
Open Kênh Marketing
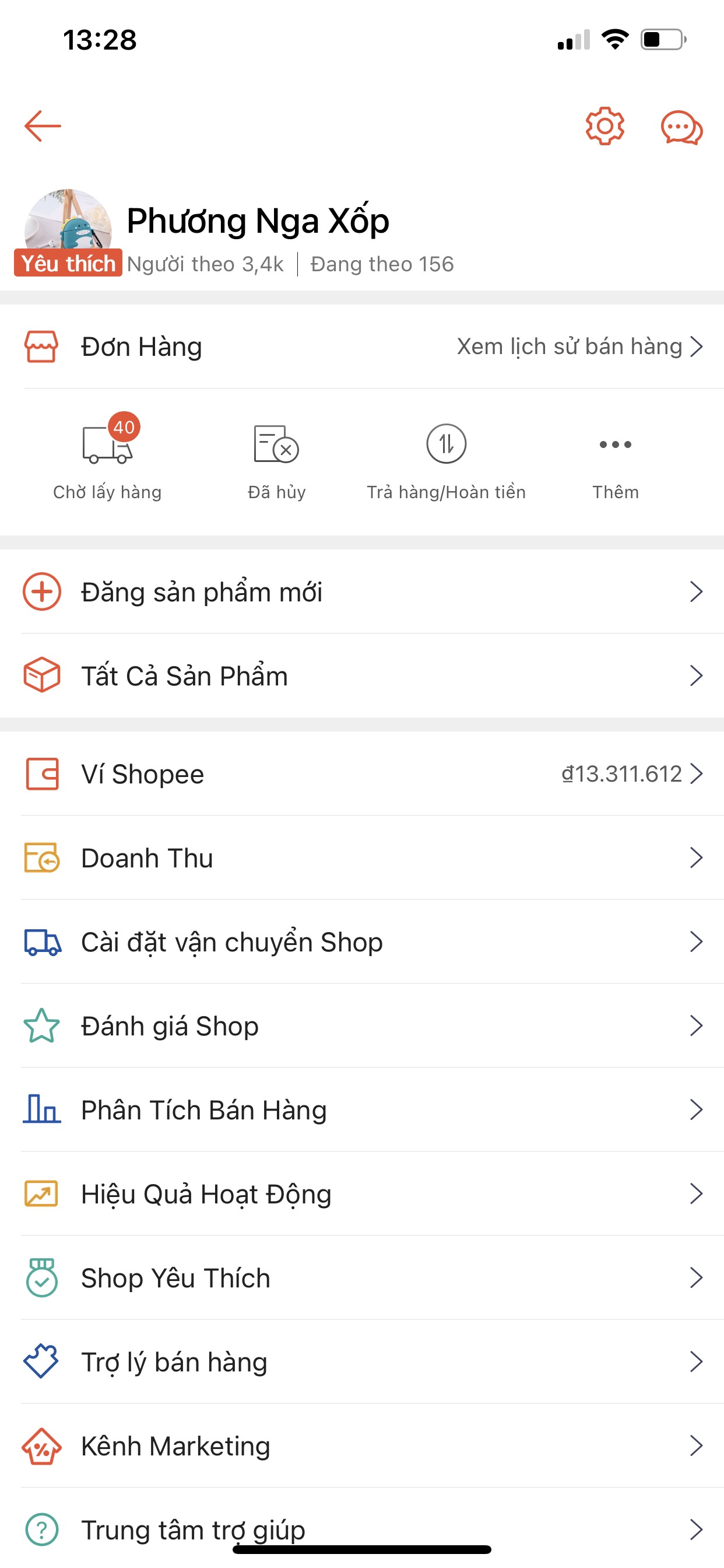pos(362,1445)
